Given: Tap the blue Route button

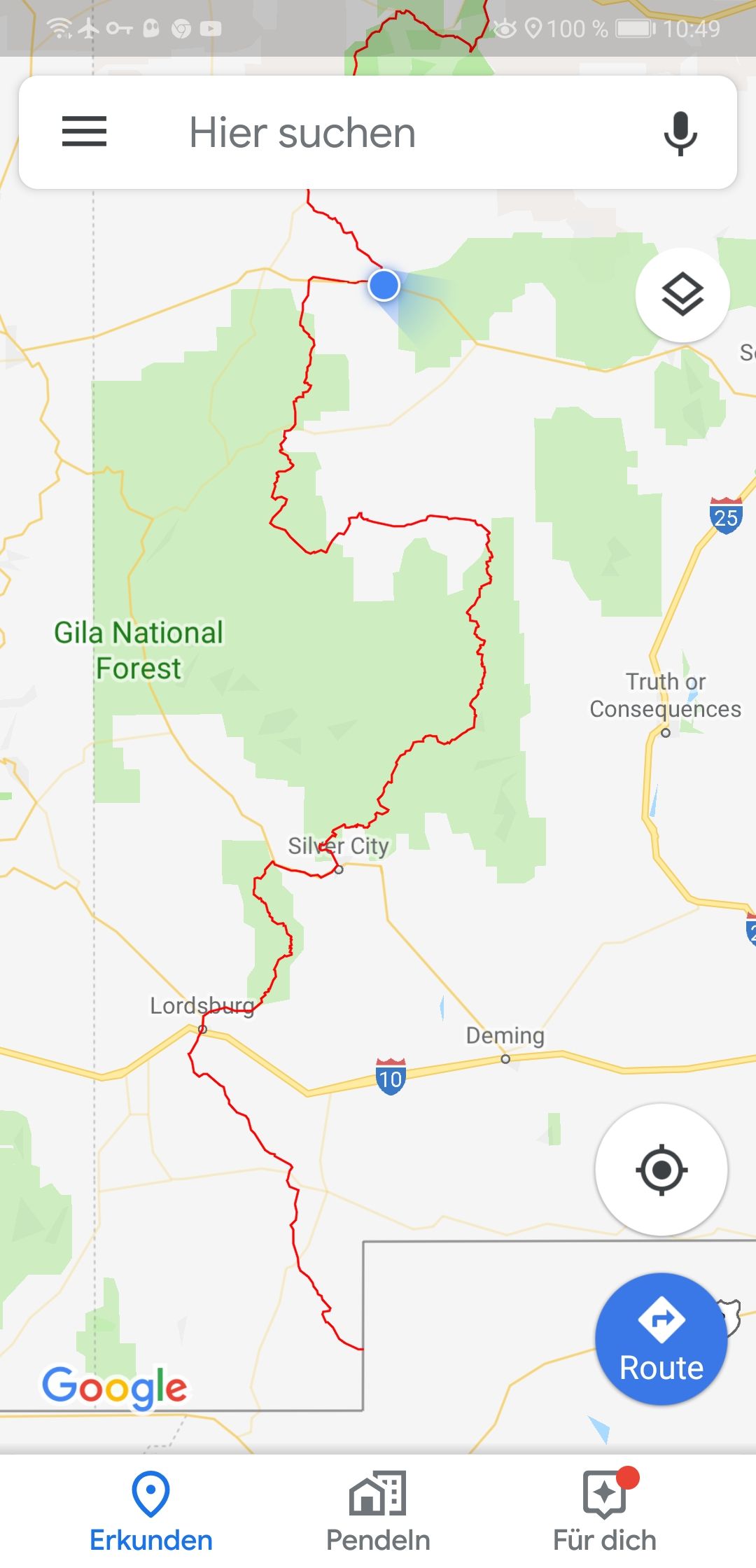Looking at the screenshot, I should coord(661,1338).
